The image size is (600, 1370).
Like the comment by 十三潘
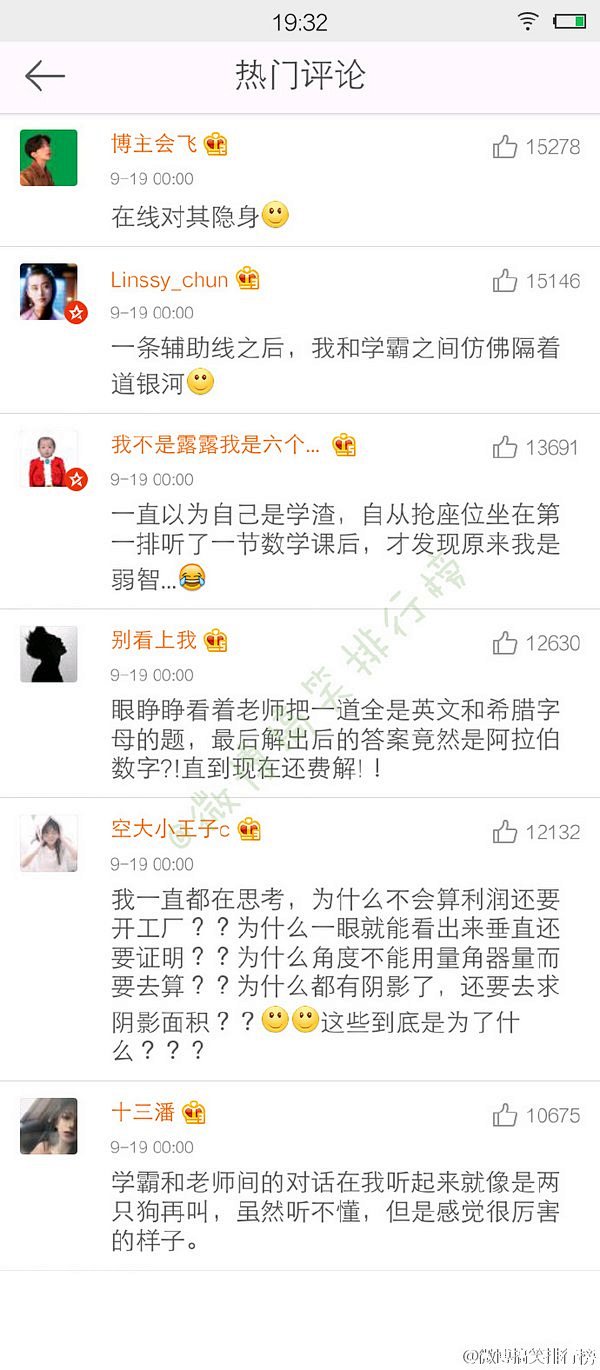click(505, 1115)
